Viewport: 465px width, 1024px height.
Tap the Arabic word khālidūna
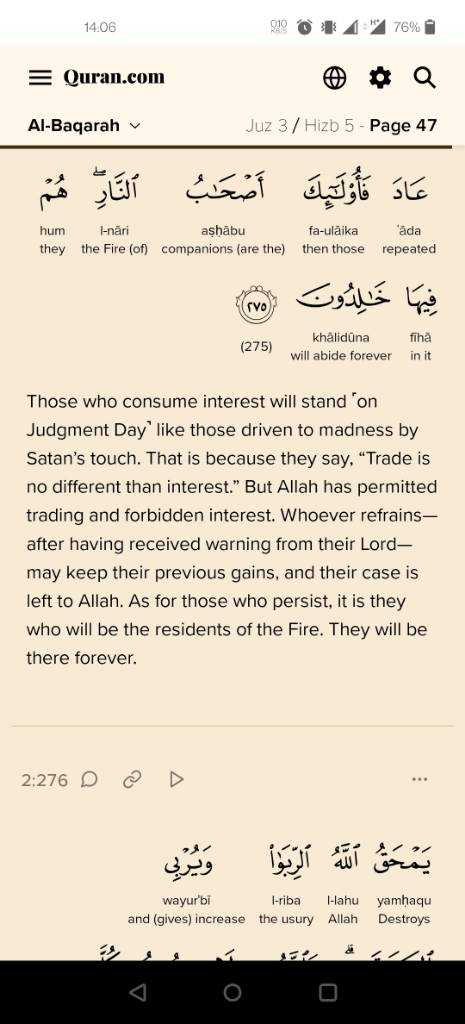tap(342, 298)
